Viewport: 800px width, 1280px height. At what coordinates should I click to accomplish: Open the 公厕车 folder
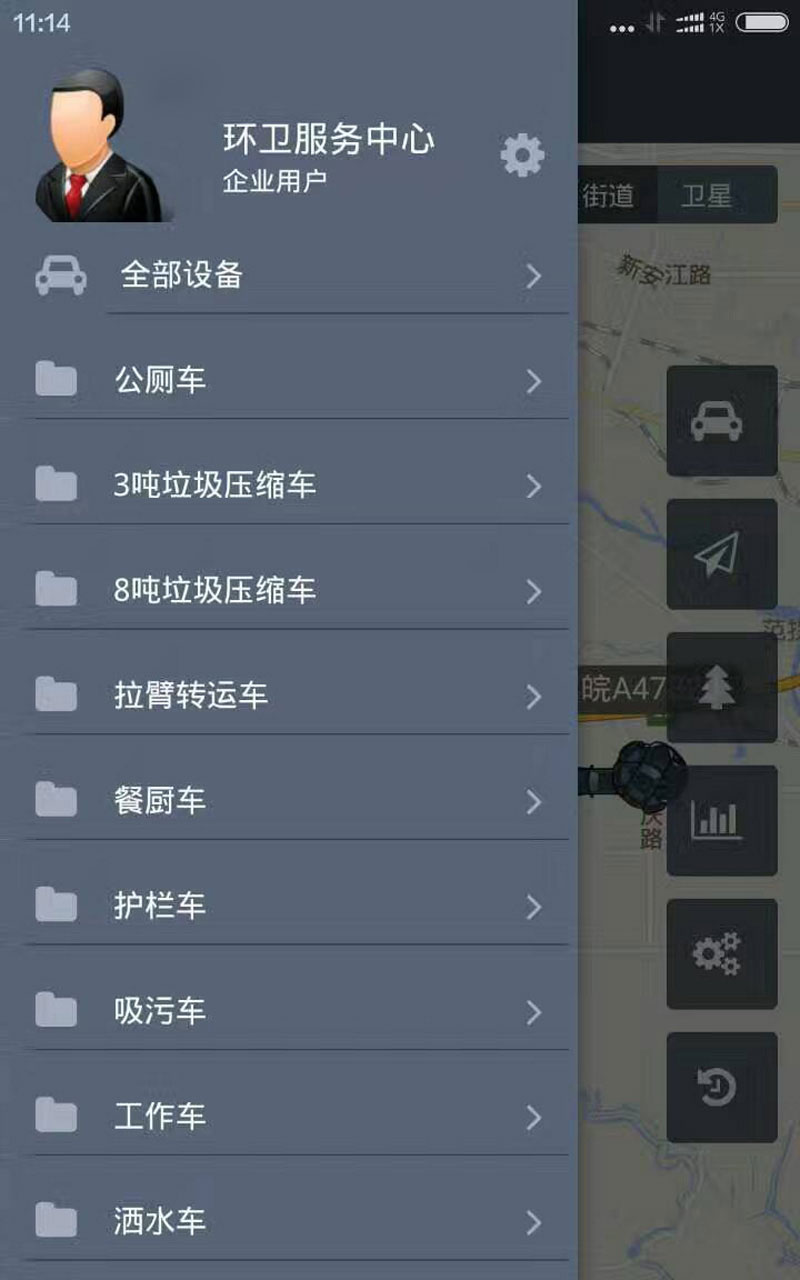coord(290,380)
